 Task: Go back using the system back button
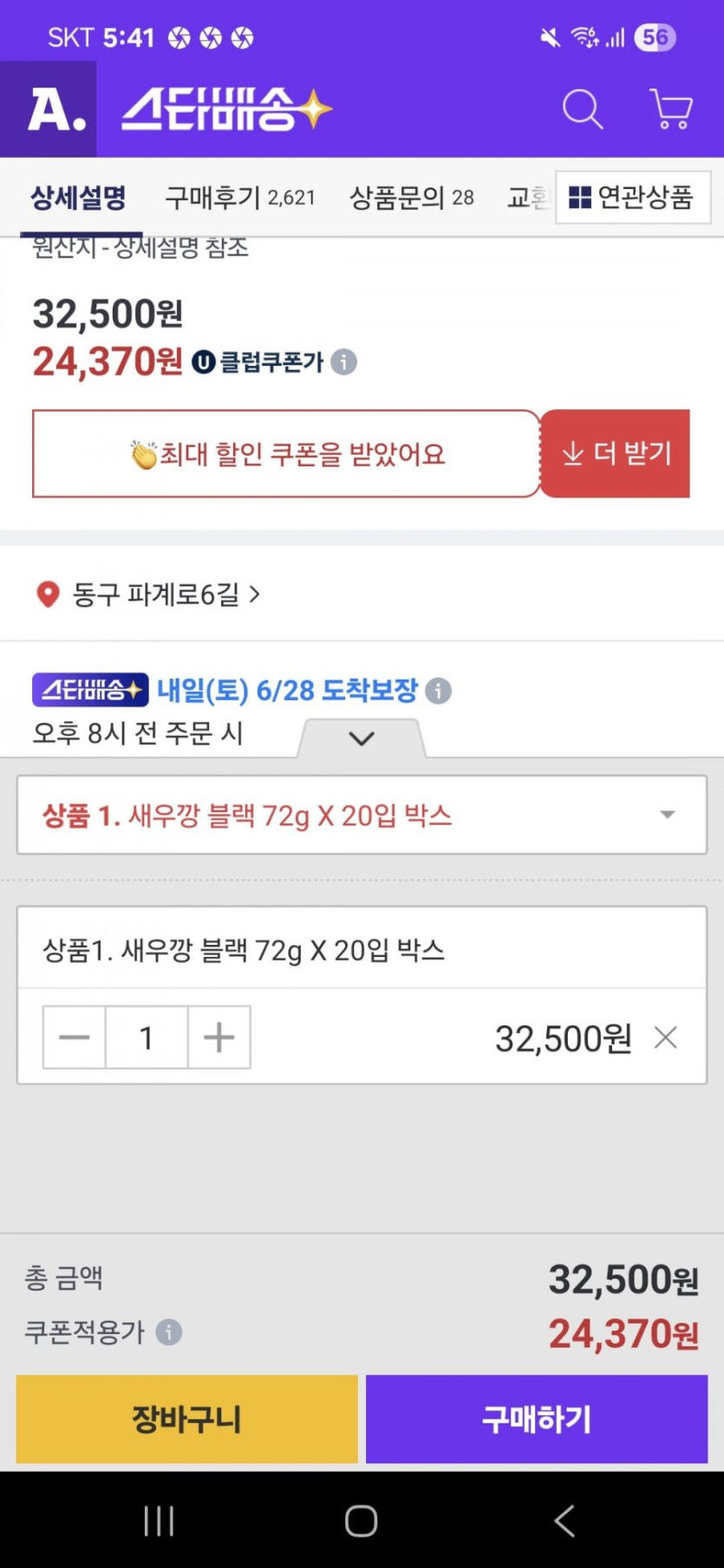click(x=564, y=1520)
